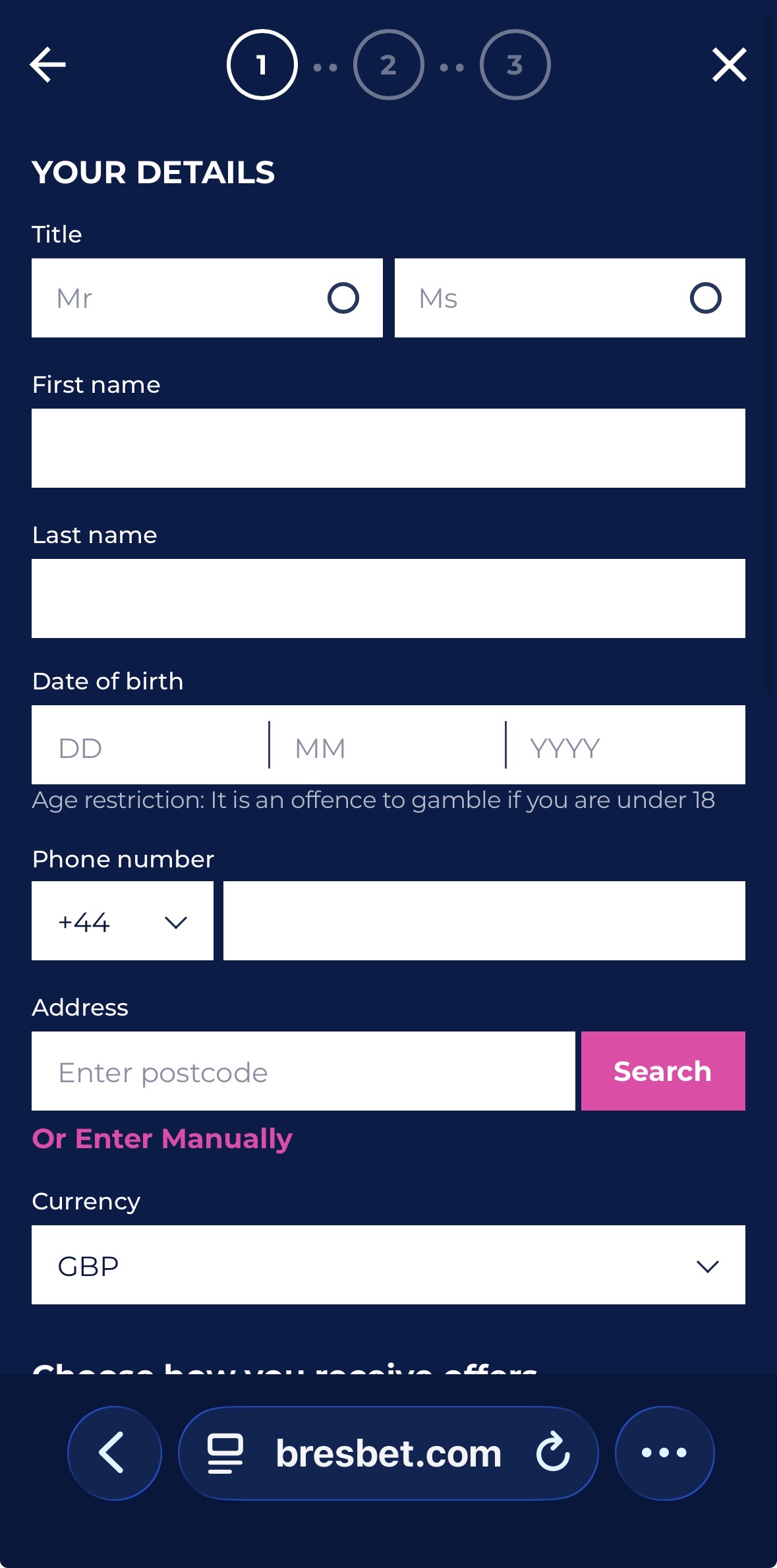Open the GBP currency dropdown

pos(388,1265)
